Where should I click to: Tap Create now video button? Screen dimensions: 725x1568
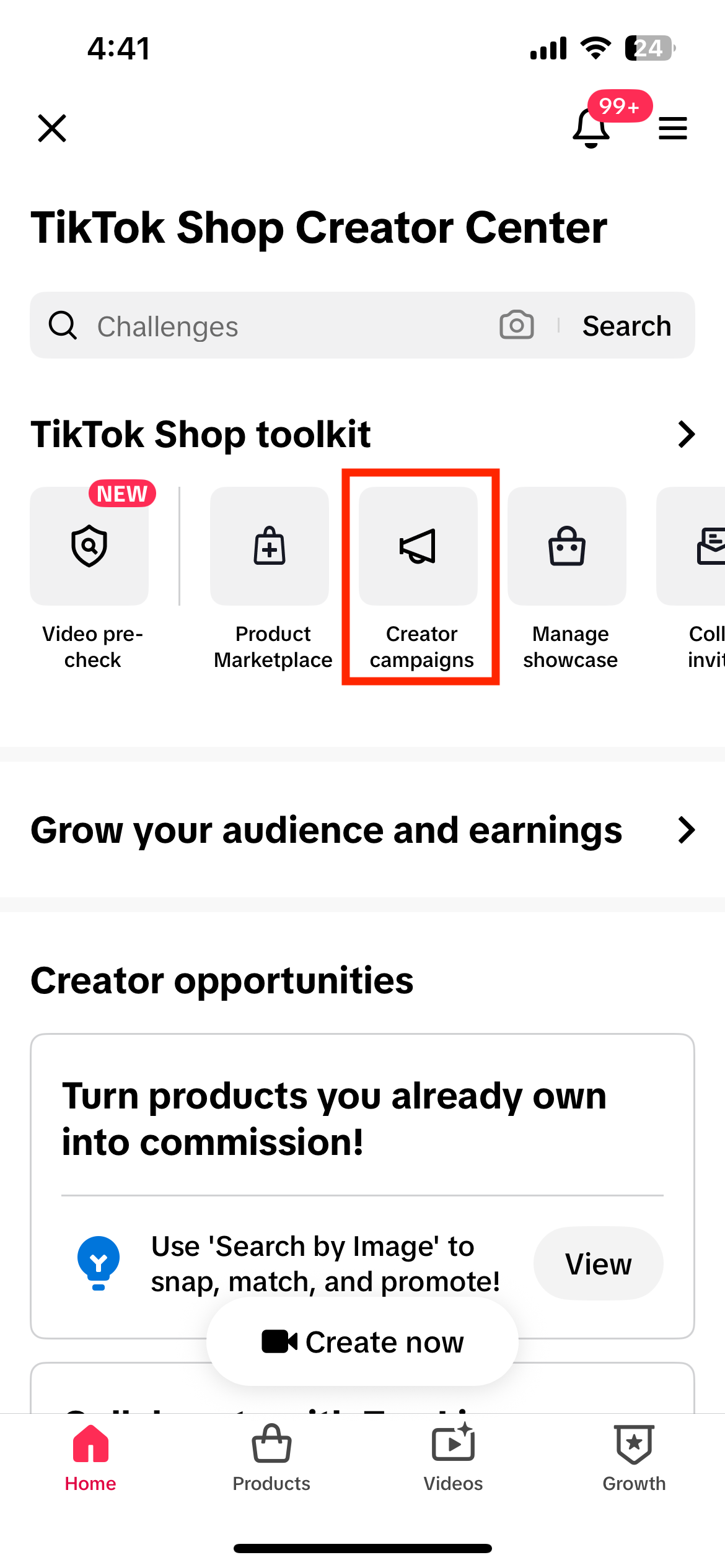pos(362,1342)
